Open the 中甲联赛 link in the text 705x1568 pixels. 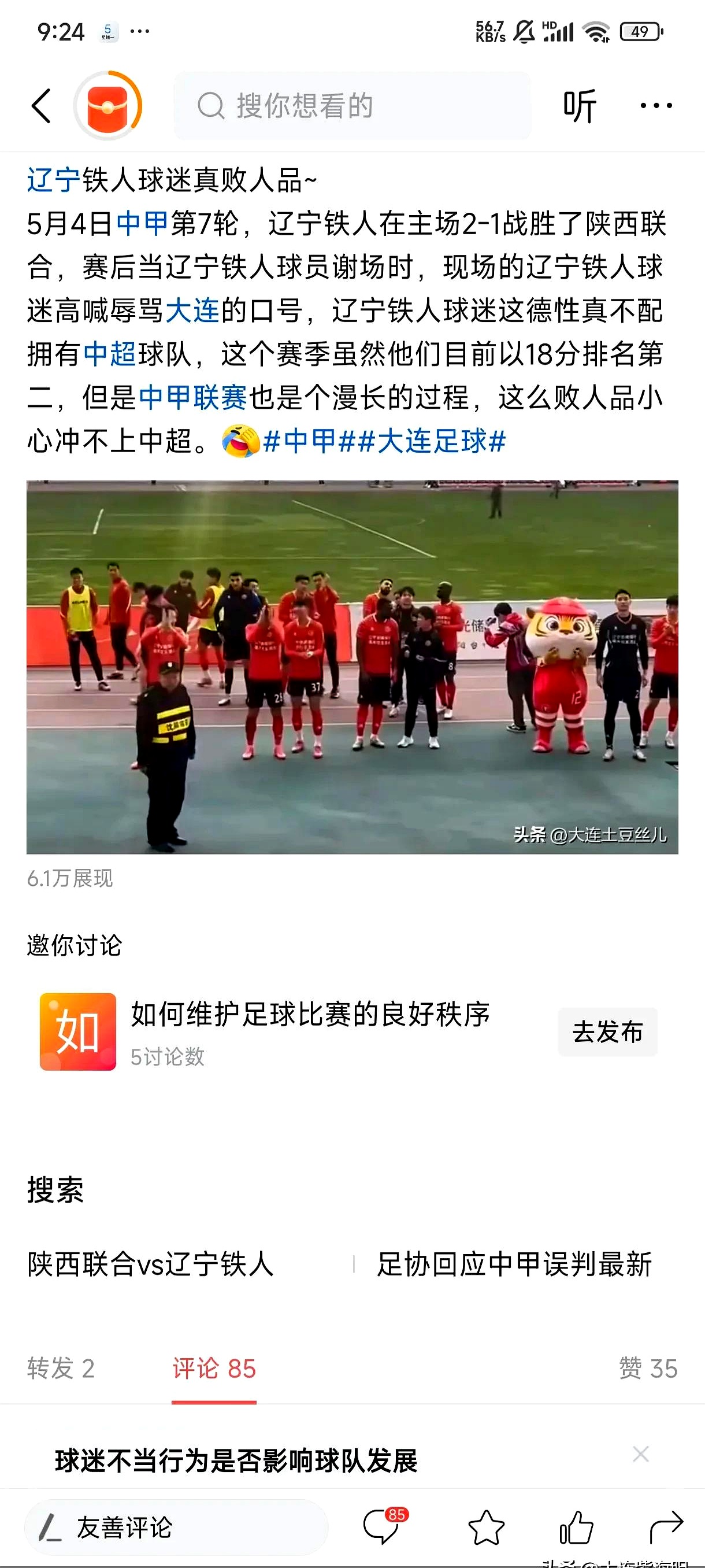(192, 397)
